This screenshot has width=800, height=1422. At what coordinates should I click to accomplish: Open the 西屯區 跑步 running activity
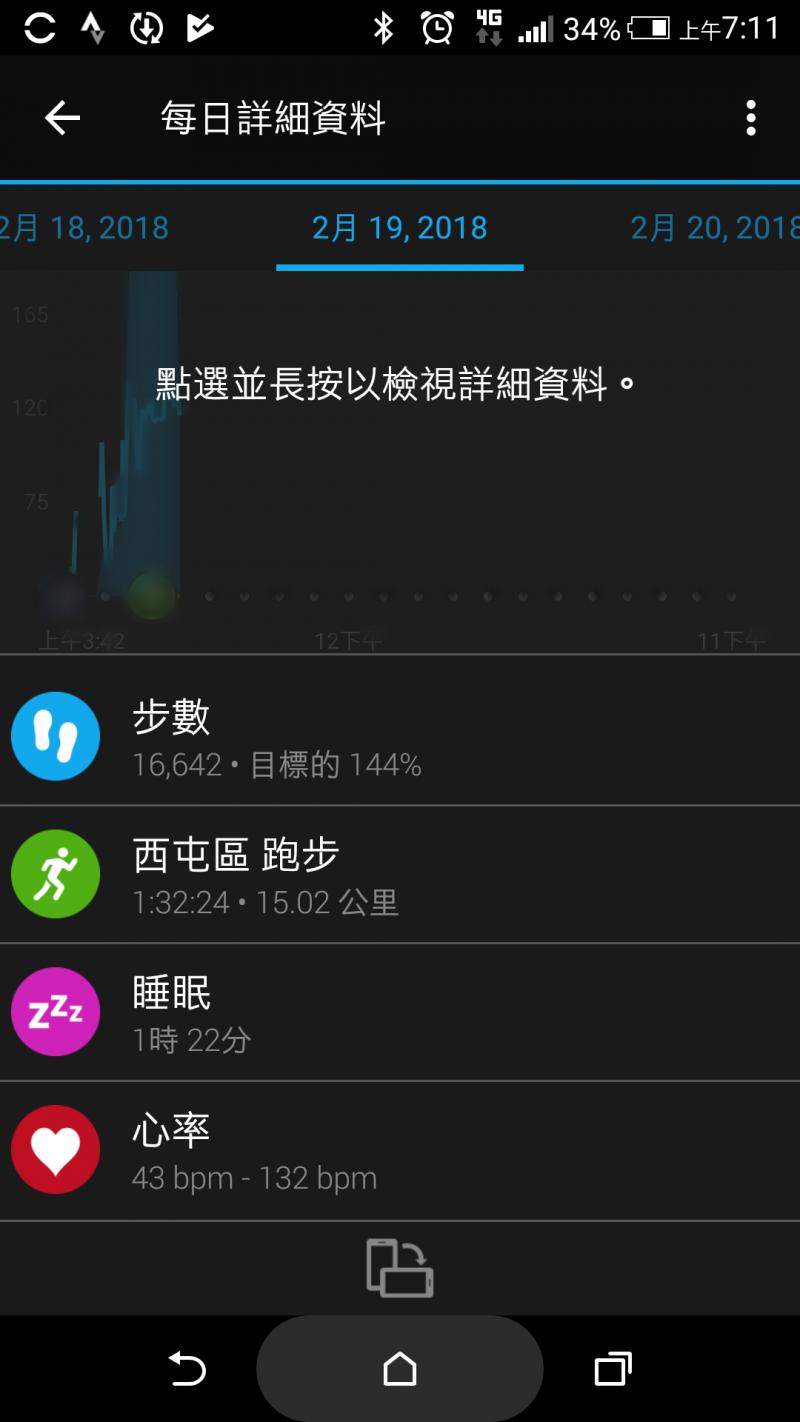pos(400,874)
